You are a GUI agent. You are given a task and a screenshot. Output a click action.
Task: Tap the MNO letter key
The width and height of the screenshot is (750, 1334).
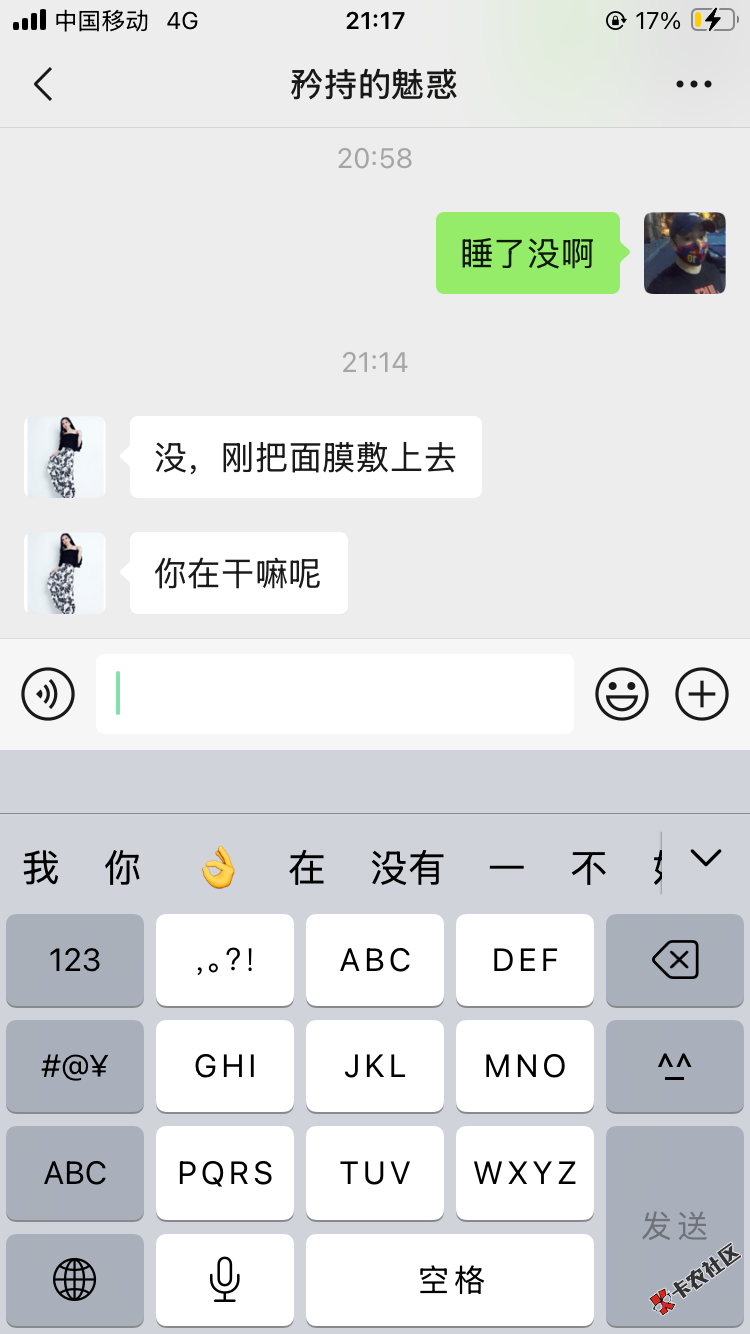pos(525,1067)
